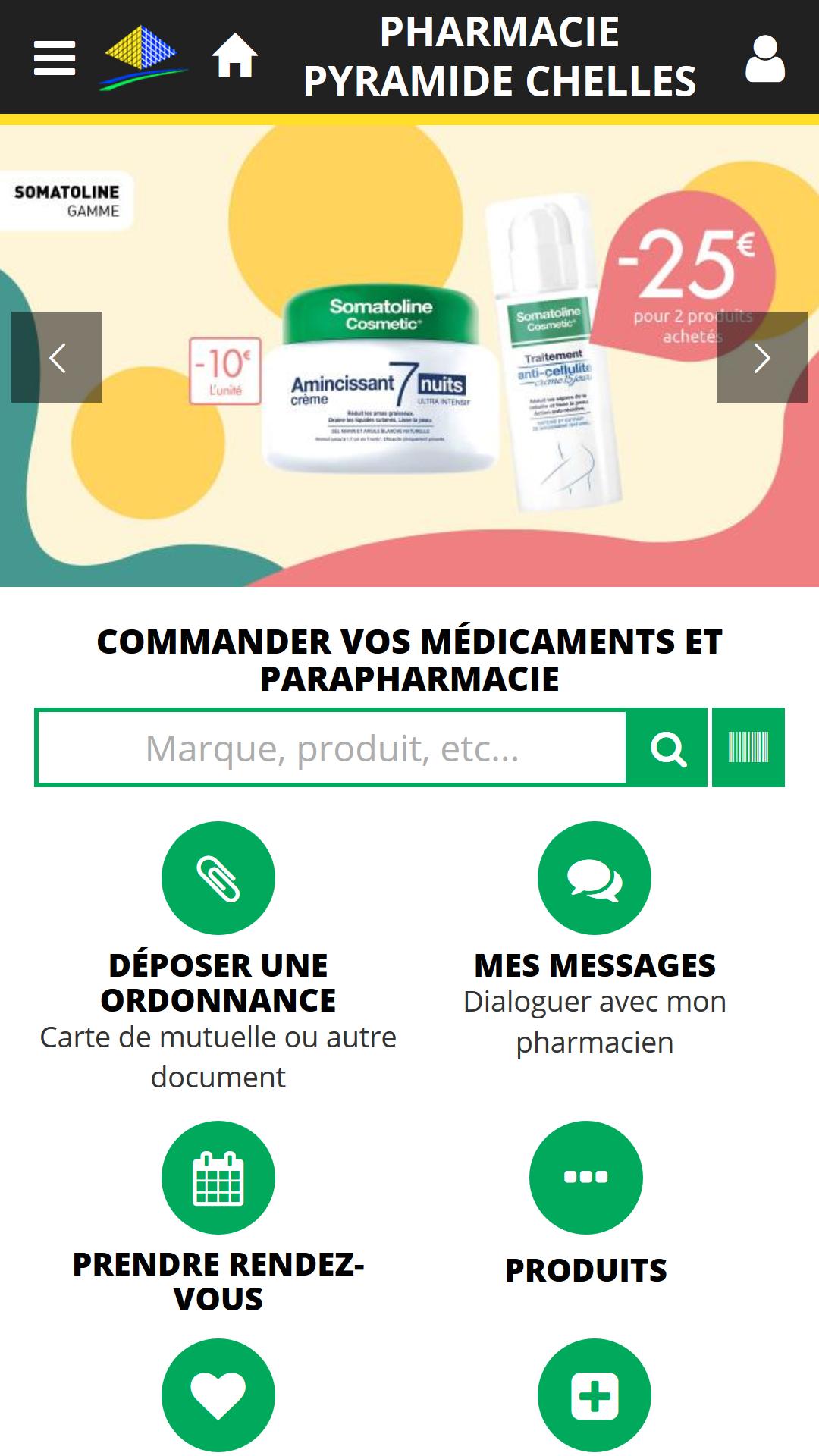Open Déposer une ordonnance

click(218, 878)
